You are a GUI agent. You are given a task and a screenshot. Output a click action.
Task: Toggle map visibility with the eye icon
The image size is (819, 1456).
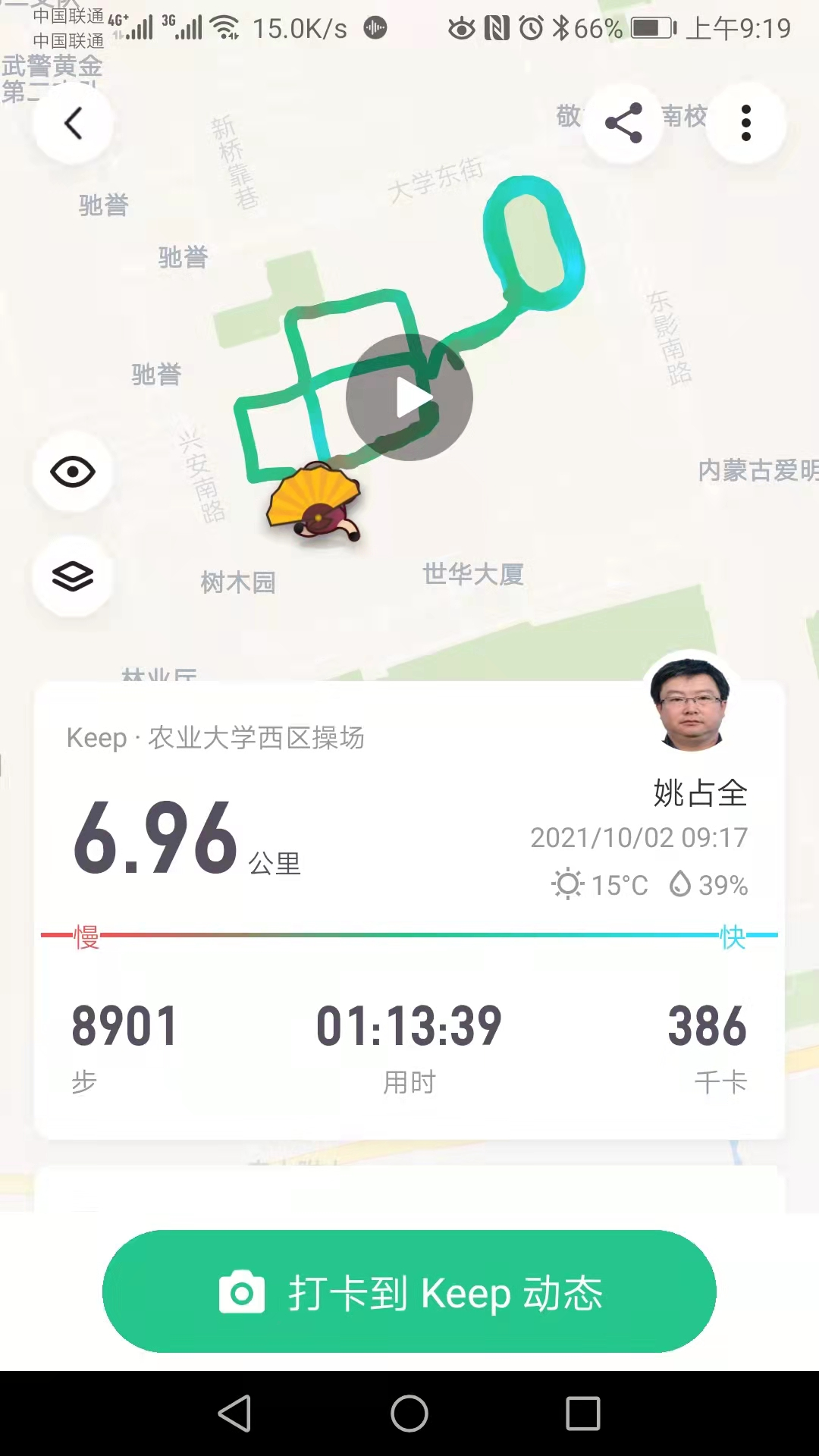pos(73,472)
